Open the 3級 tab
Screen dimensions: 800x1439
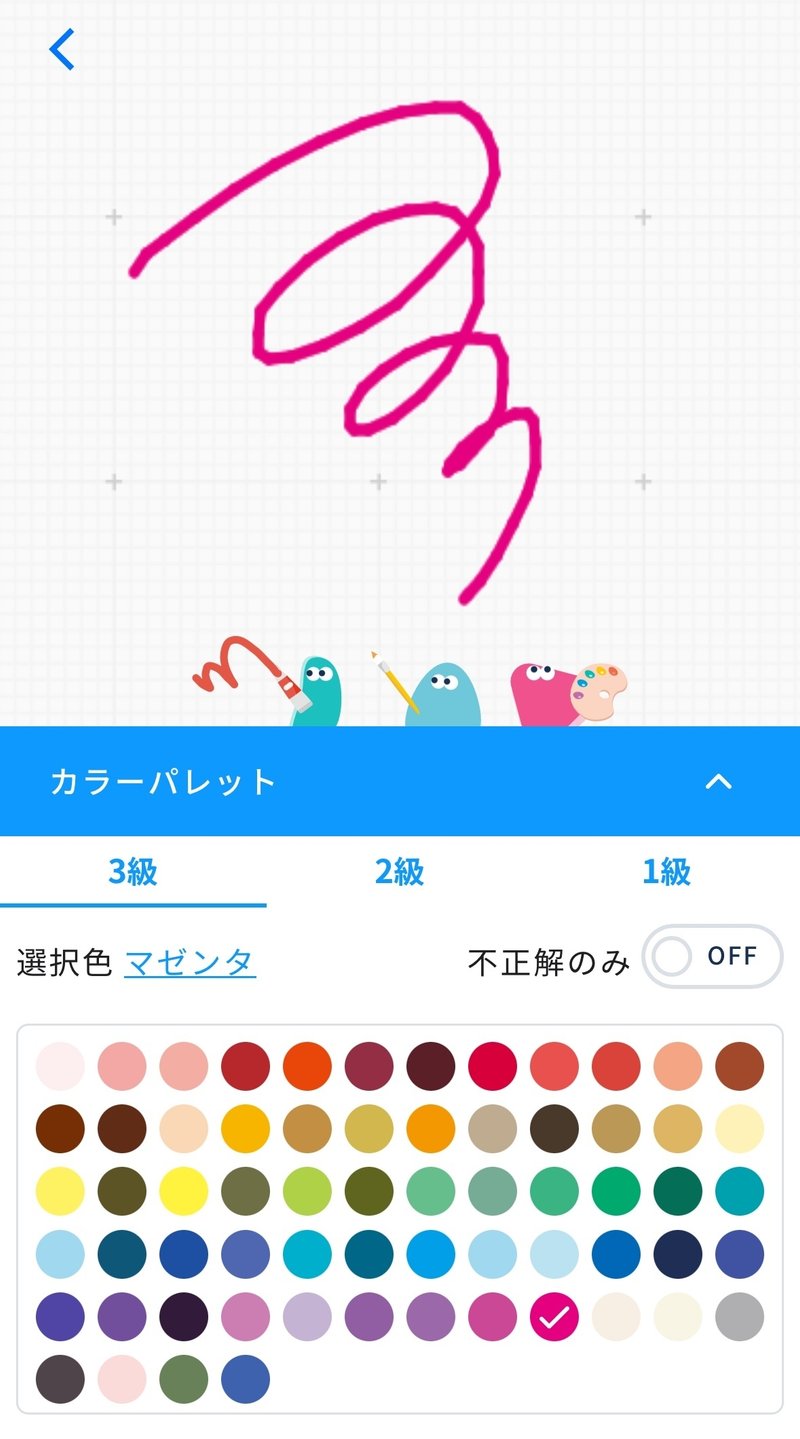click(133, 871)
